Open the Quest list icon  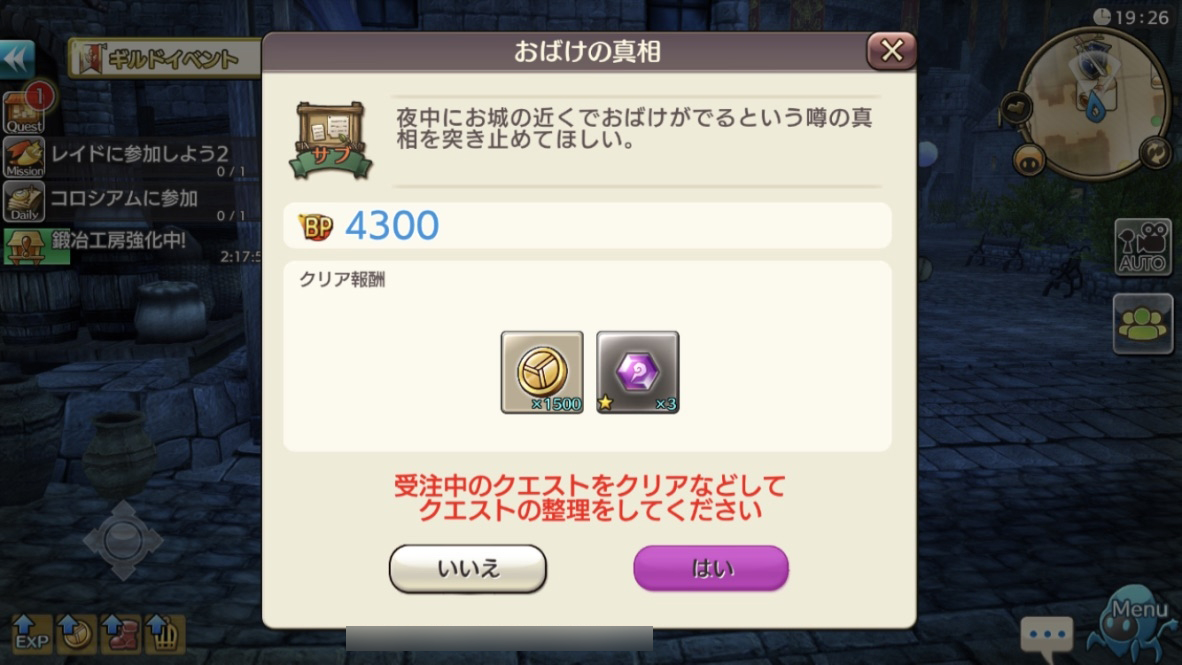pyautogui.click(x=23, y=111)
